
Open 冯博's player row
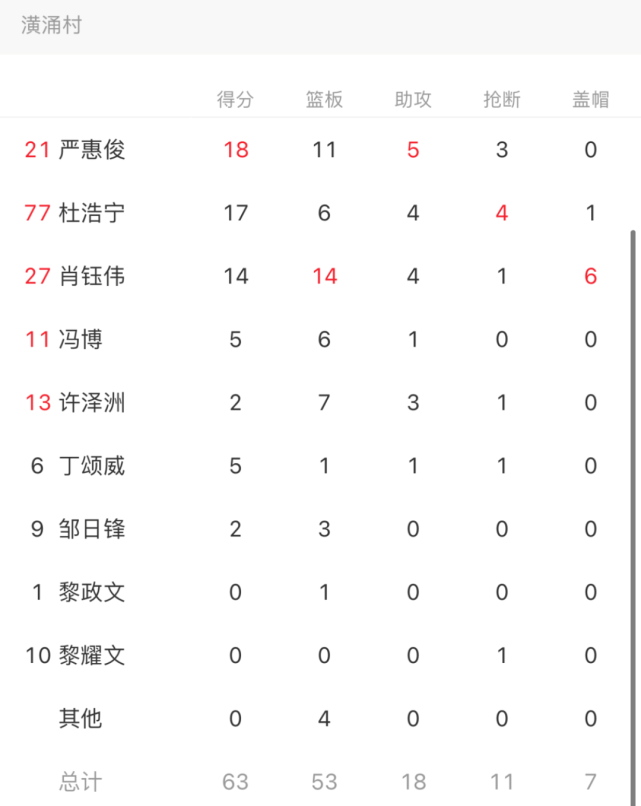click(81, 339)
